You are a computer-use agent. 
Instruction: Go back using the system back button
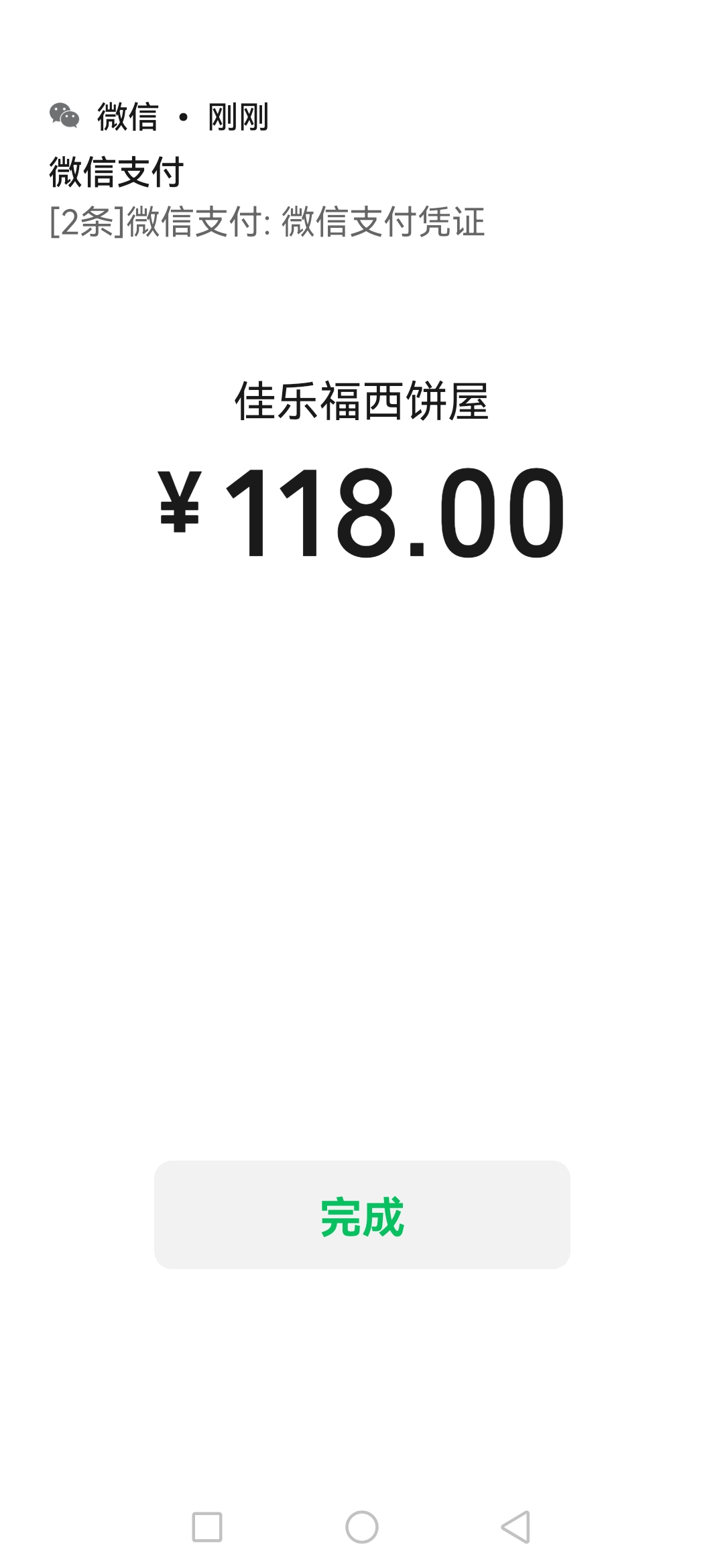click(x=516, y=1527)
